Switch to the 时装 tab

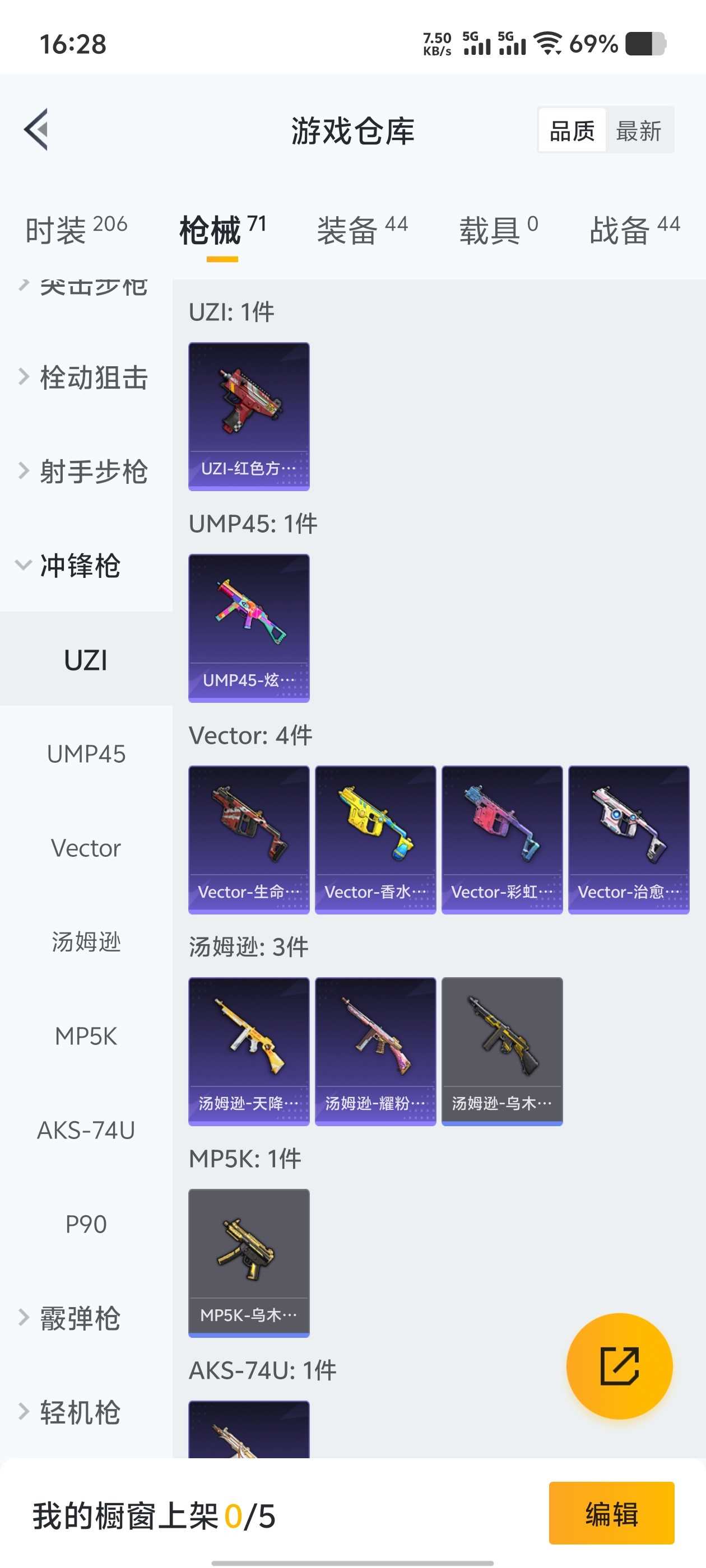tap(76, 230)
